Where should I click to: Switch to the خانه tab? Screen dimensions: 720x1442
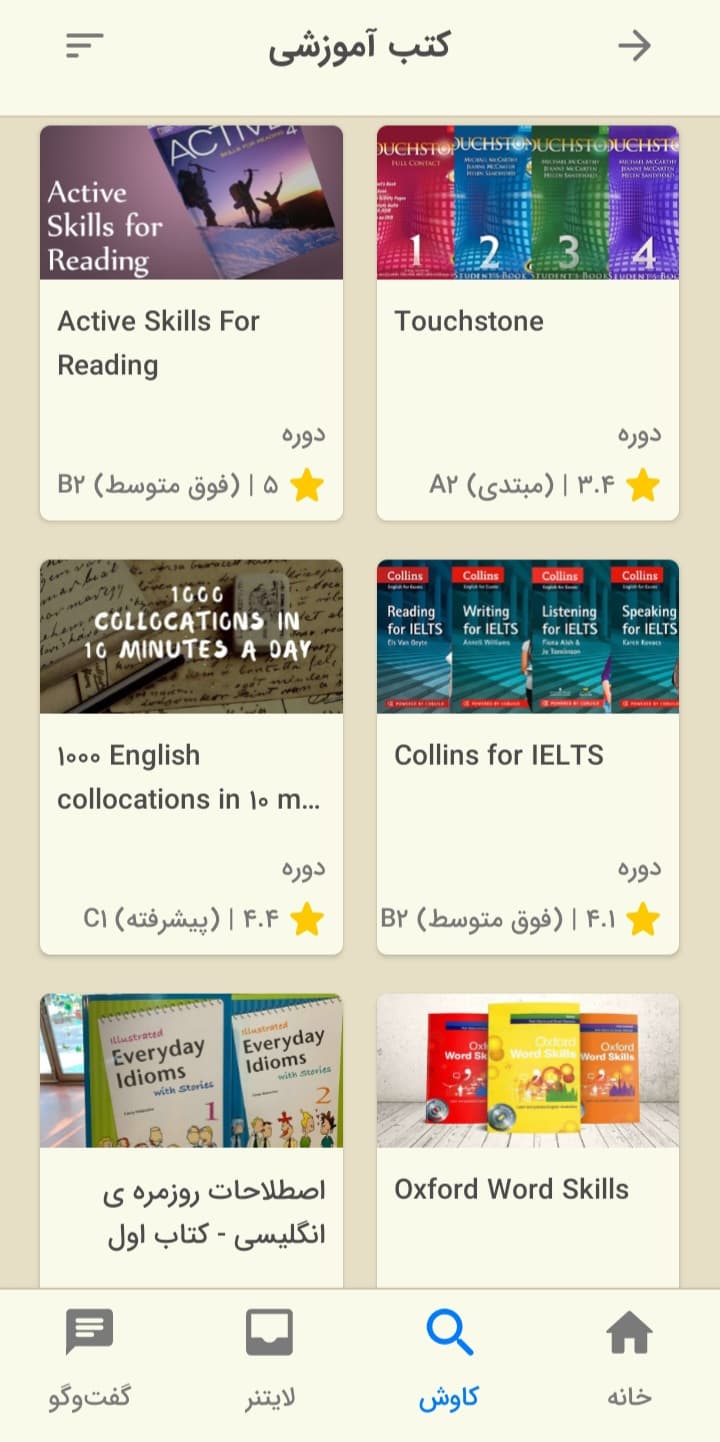(629, 1360)
